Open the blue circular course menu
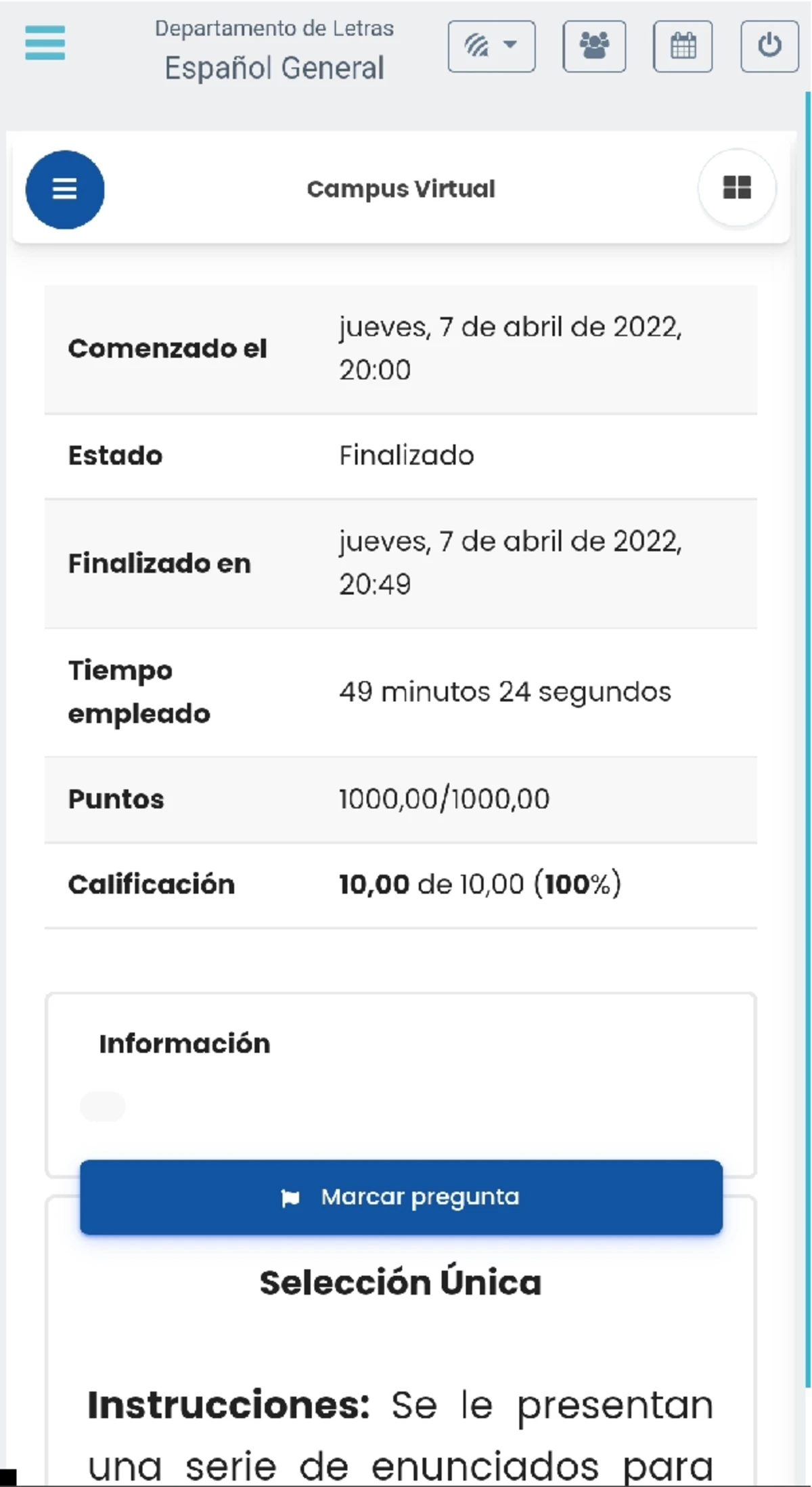Image resolution: width=812 pixels, height=1487 pixels. (x=65, y=190)
